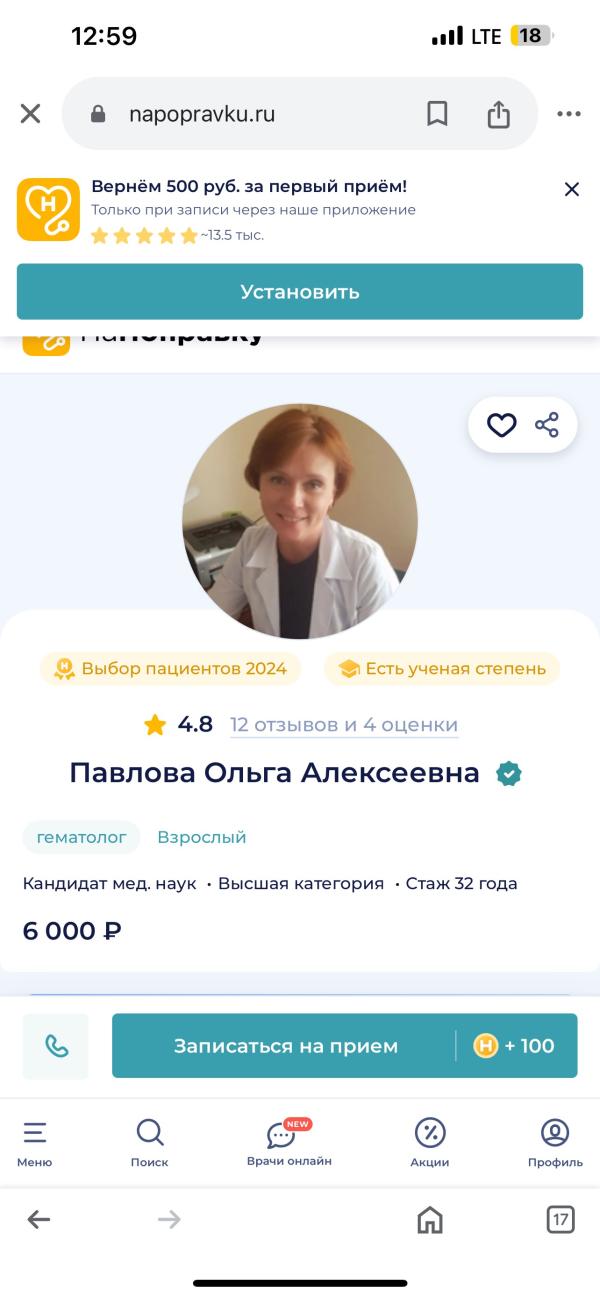The image size is (600, 1297).
Task: Open the Профиль tab
Action: click(x=555, y=1144)
